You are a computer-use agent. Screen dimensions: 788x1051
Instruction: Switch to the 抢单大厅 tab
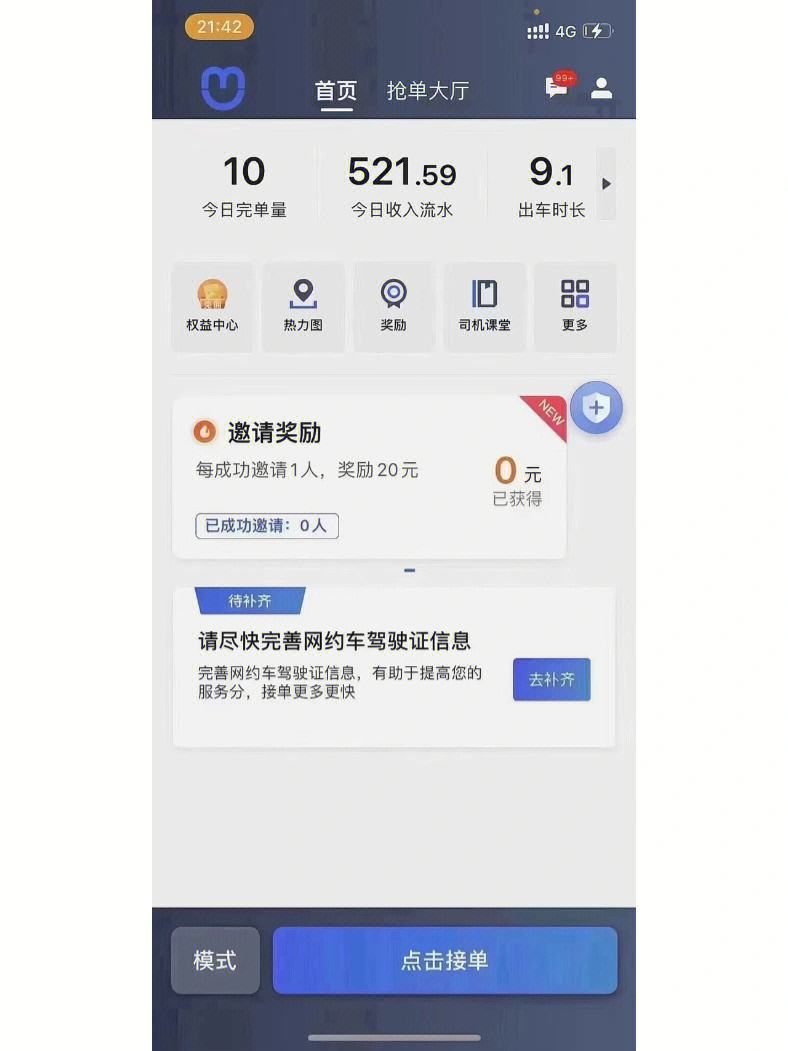(x=428, y=91)
